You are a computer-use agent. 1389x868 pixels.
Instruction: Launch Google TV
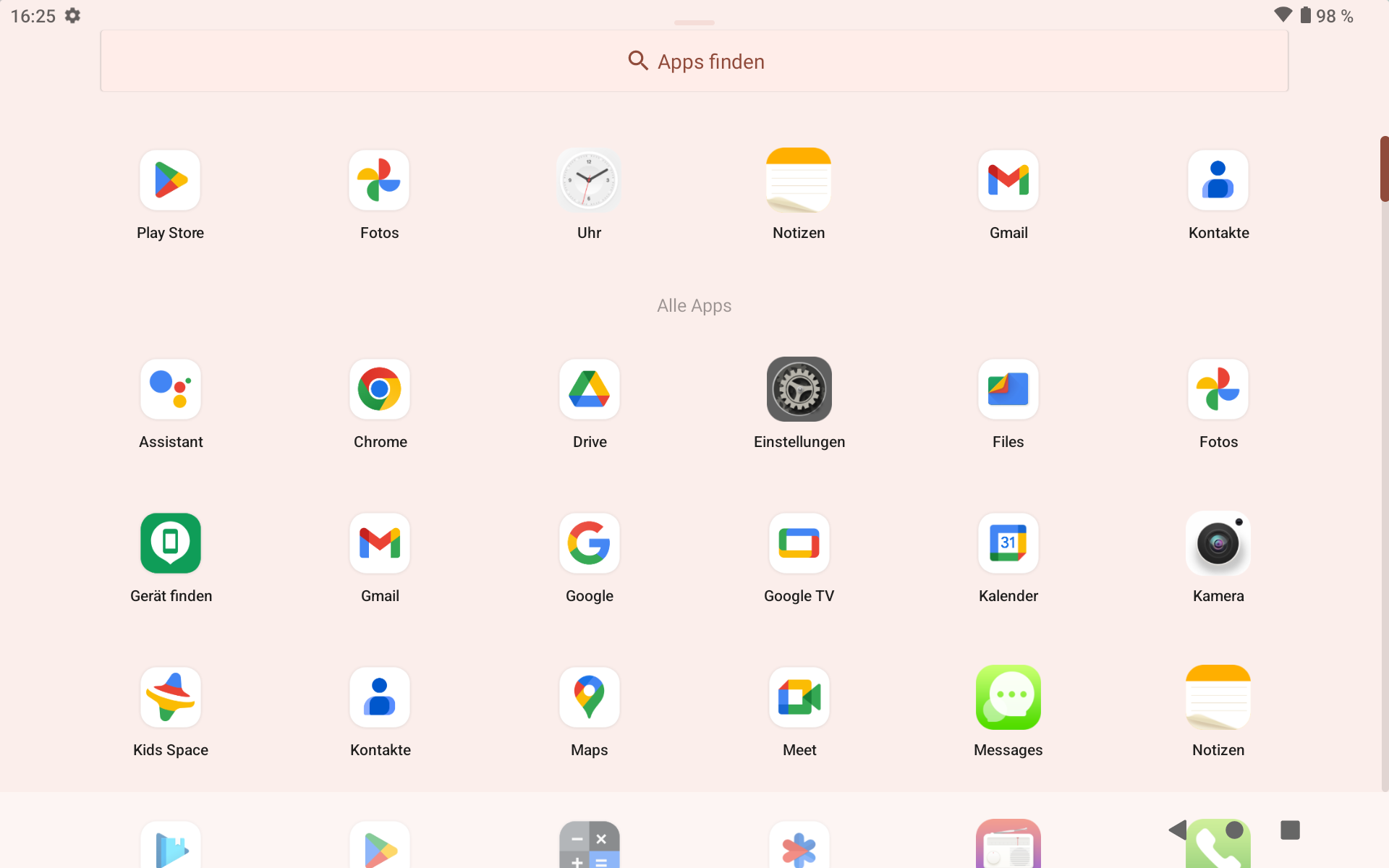799,544
